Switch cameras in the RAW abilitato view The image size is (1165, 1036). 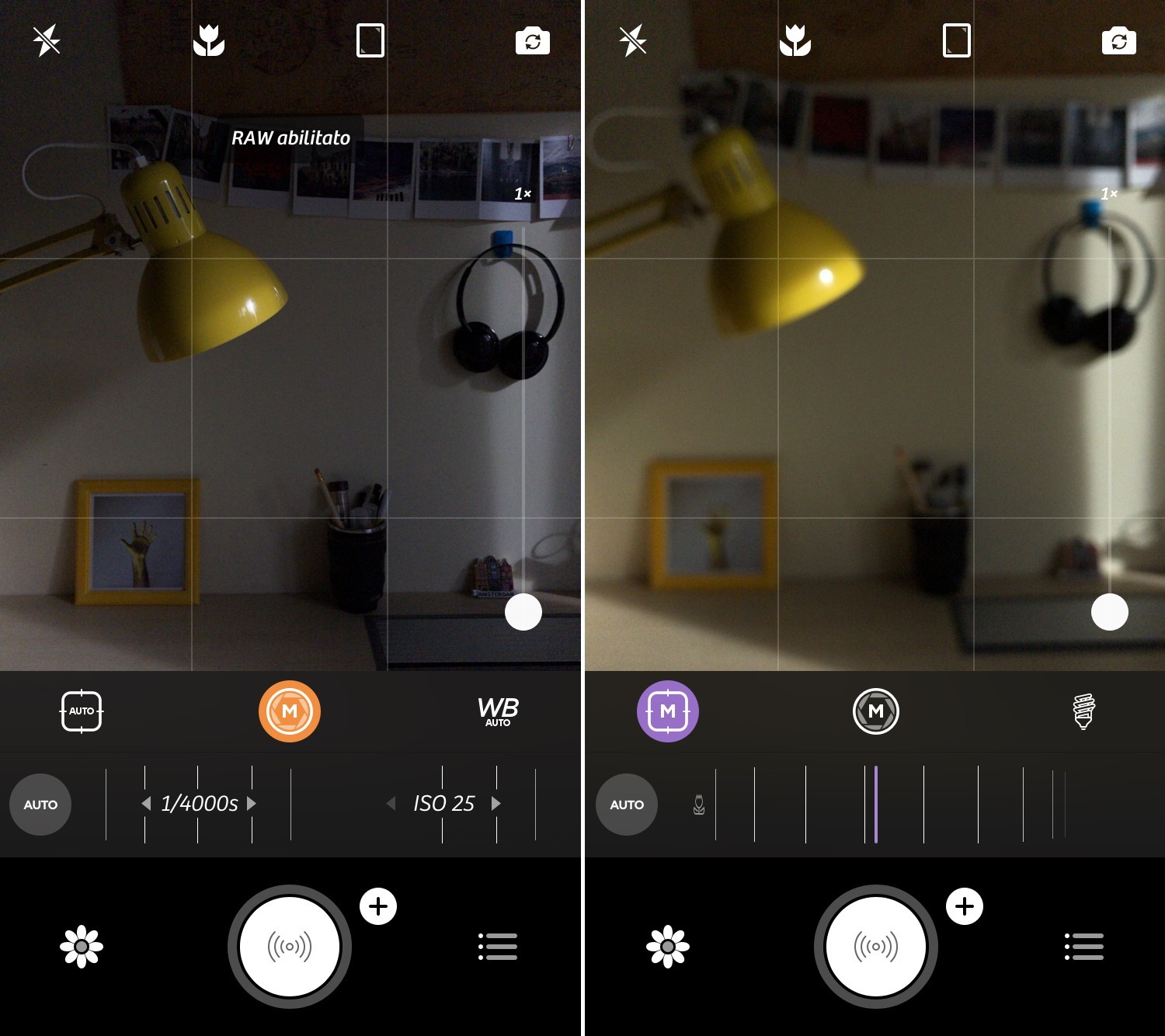point(533,41)
